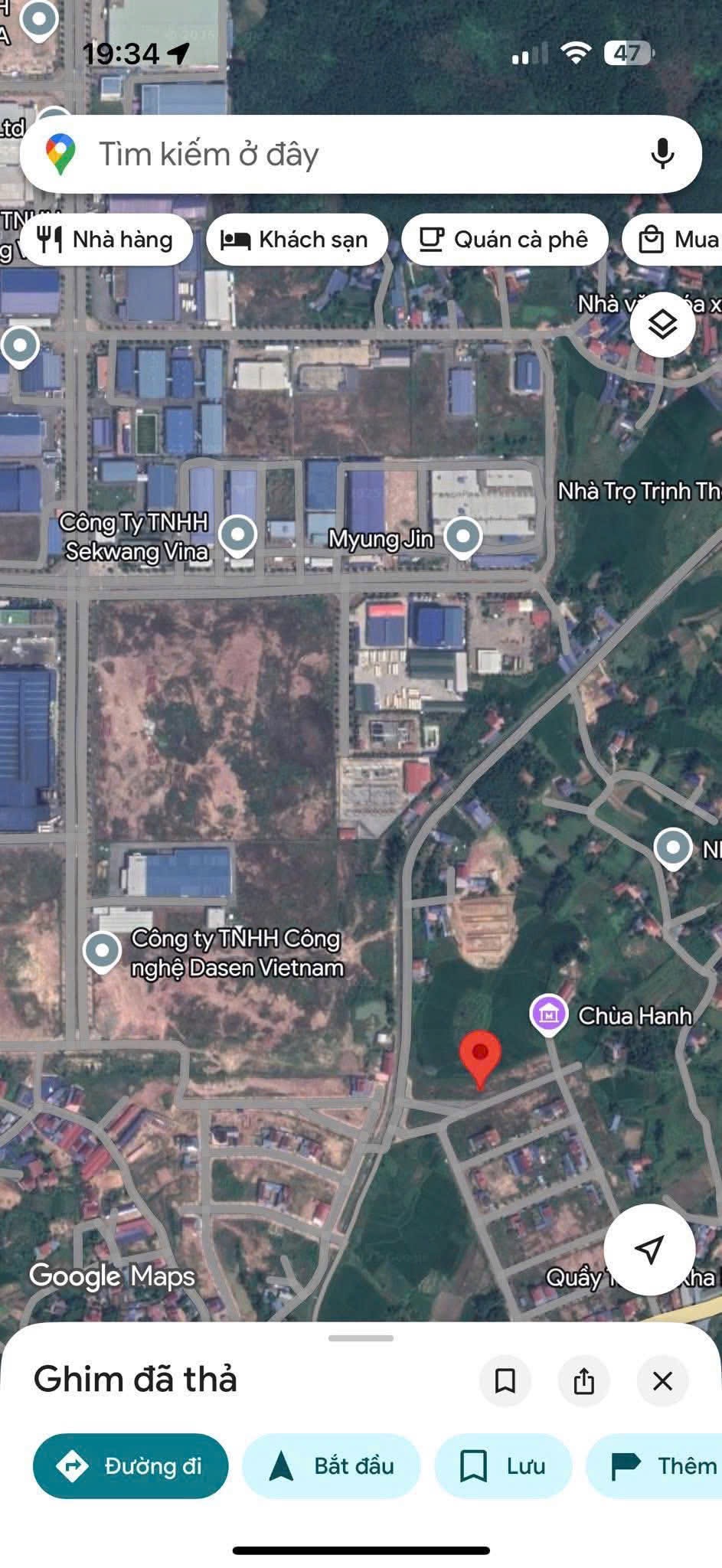Filter by 'Khách sạn' chip
Viewport: 722px width, 1568px height.
pos(296,240)
